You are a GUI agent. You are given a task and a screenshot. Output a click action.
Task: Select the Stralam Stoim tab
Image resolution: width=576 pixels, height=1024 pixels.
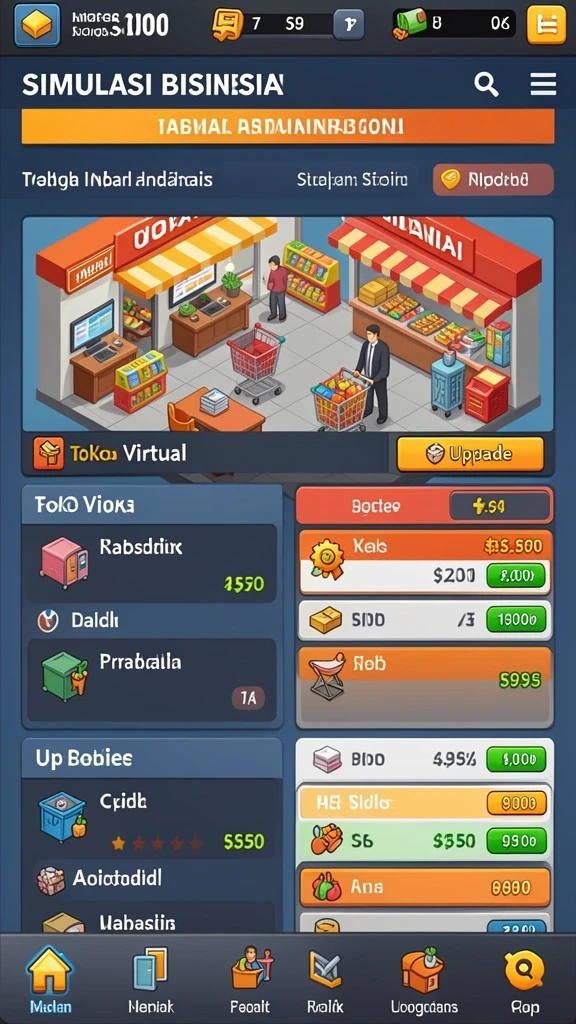tap(352, 180)
